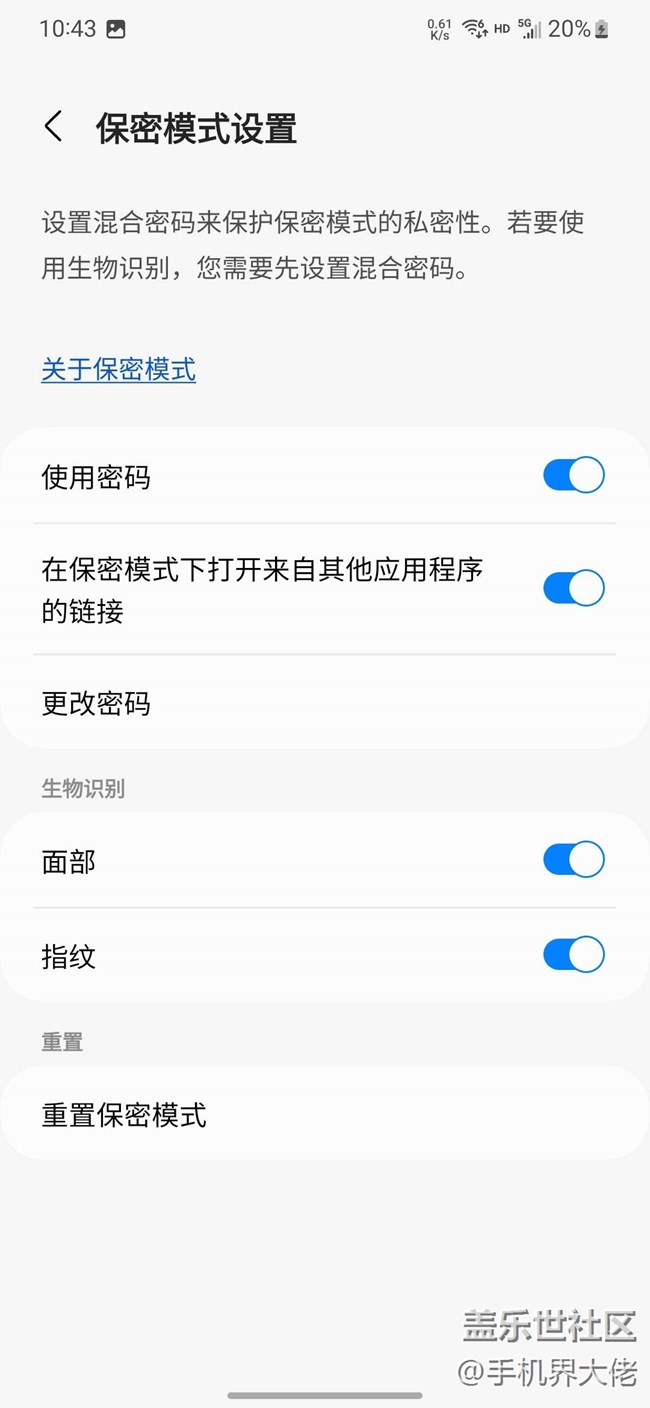The height and width of the screenshot is (1408, 650).
Task: Toggle 面部 biometric unlock
Action: (x=573, y=859)
